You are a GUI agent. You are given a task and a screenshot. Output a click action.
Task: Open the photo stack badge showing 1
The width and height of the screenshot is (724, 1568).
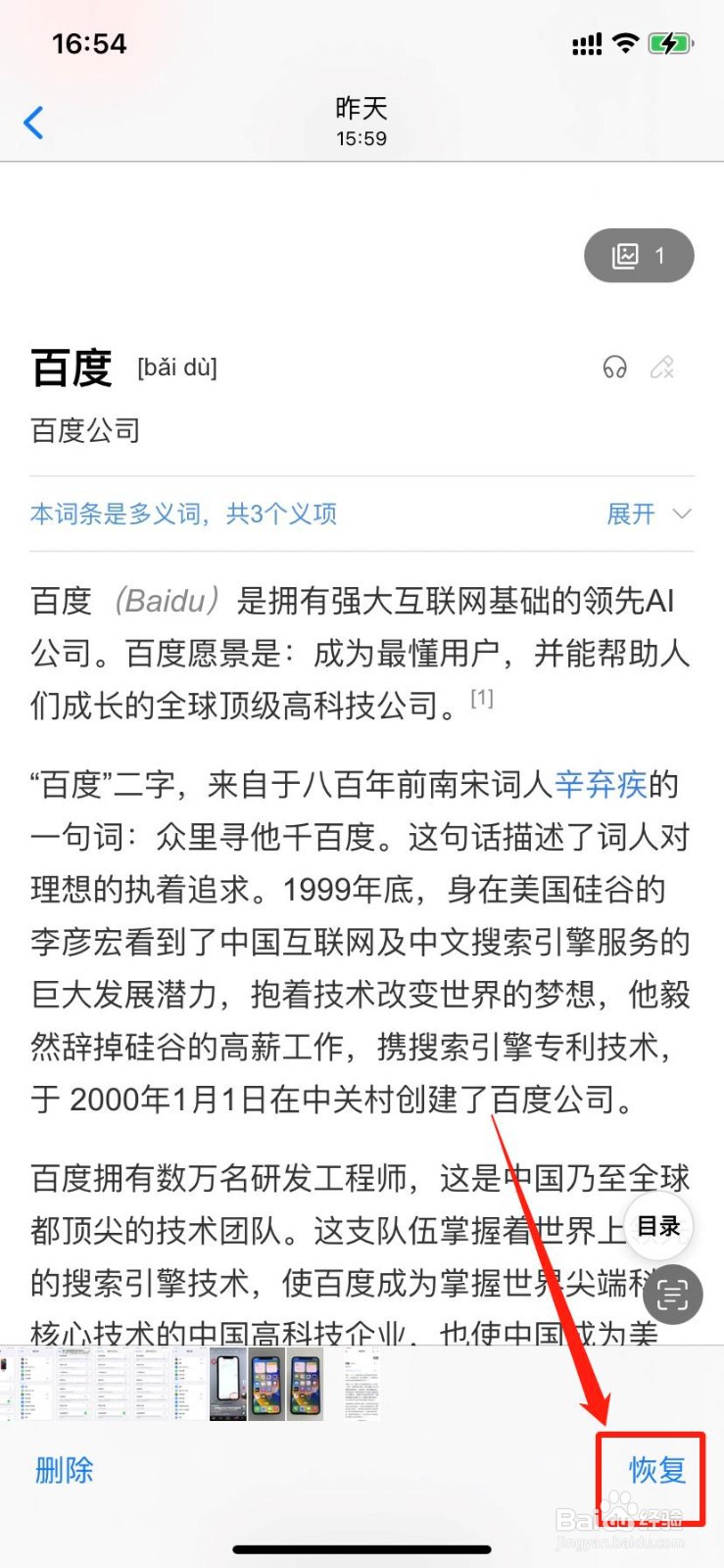point(639,256)
